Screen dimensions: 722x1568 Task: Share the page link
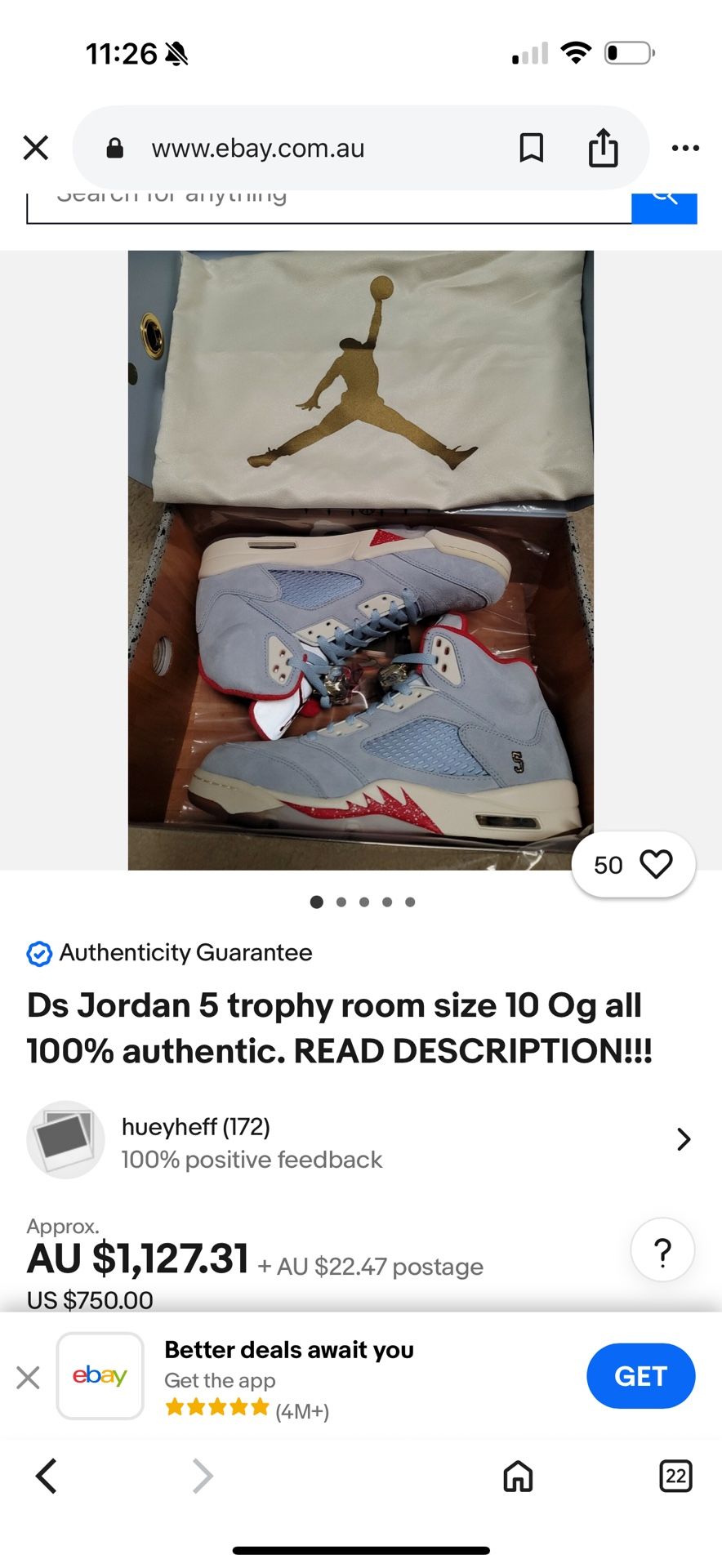(x=603, y=148)
